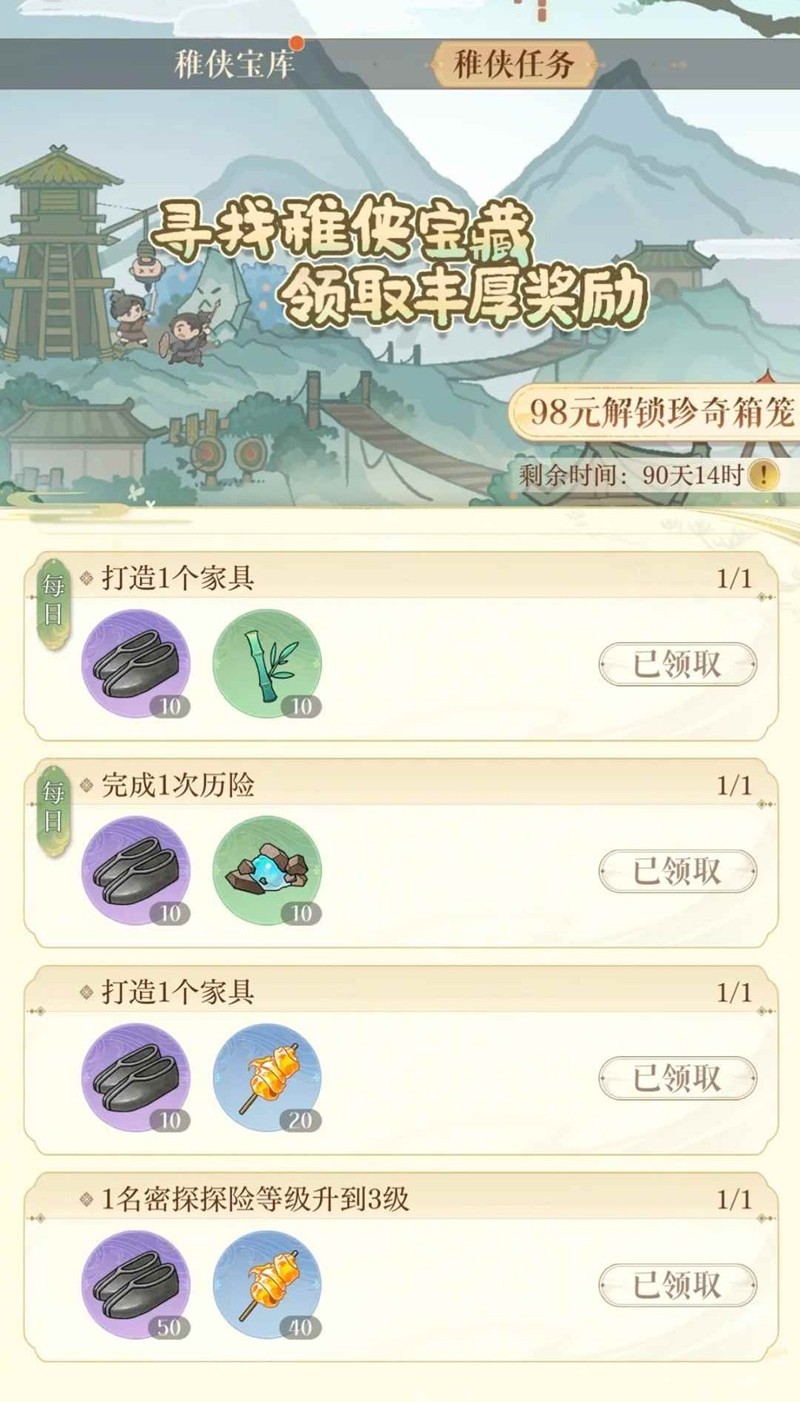View bamboo reward in daily 打造1个家具 task
The width and height of the screenshot is (800, 1402).
tap(267, 662)
